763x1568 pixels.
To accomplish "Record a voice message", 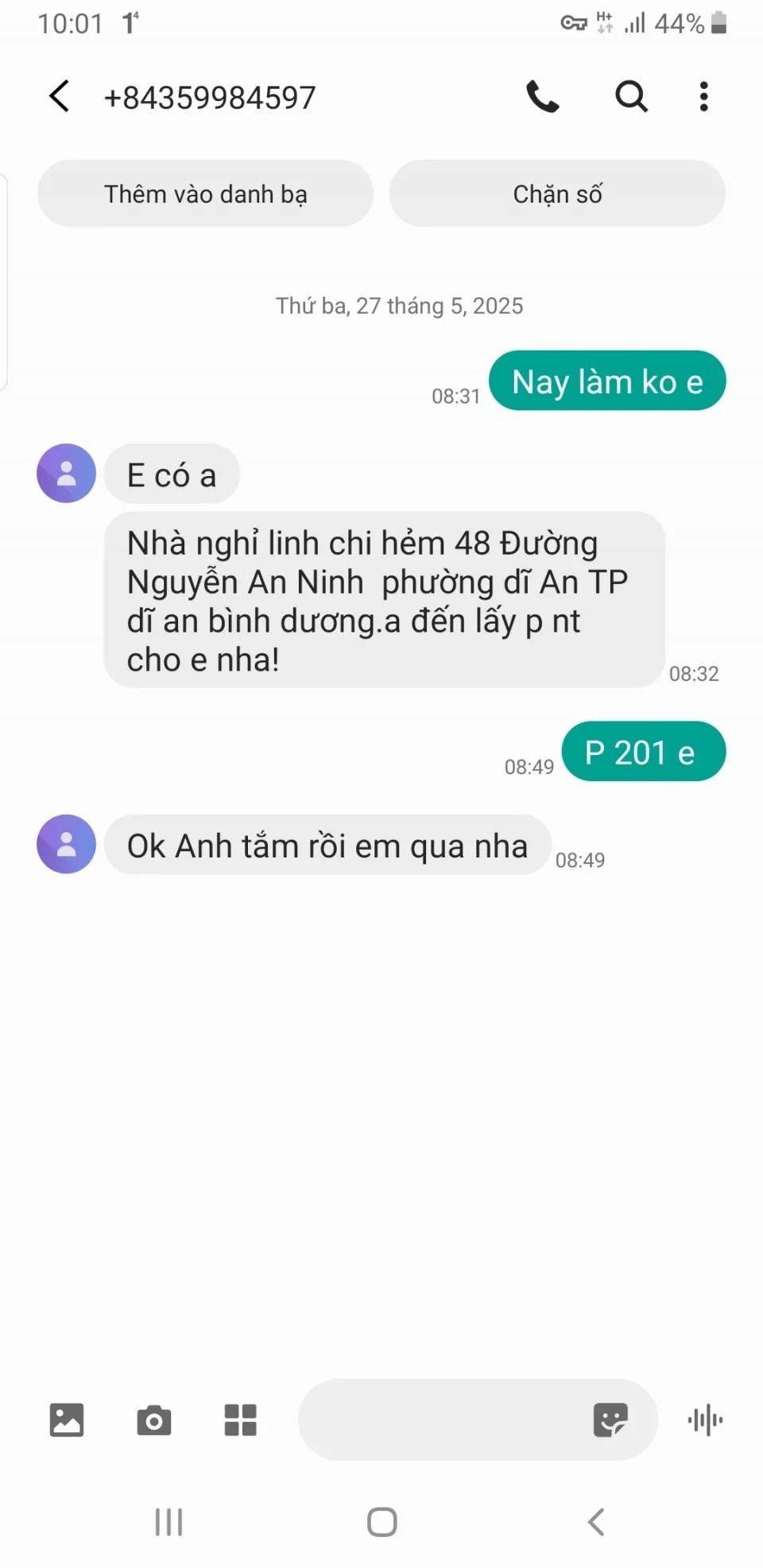I will click(705, 1419).
